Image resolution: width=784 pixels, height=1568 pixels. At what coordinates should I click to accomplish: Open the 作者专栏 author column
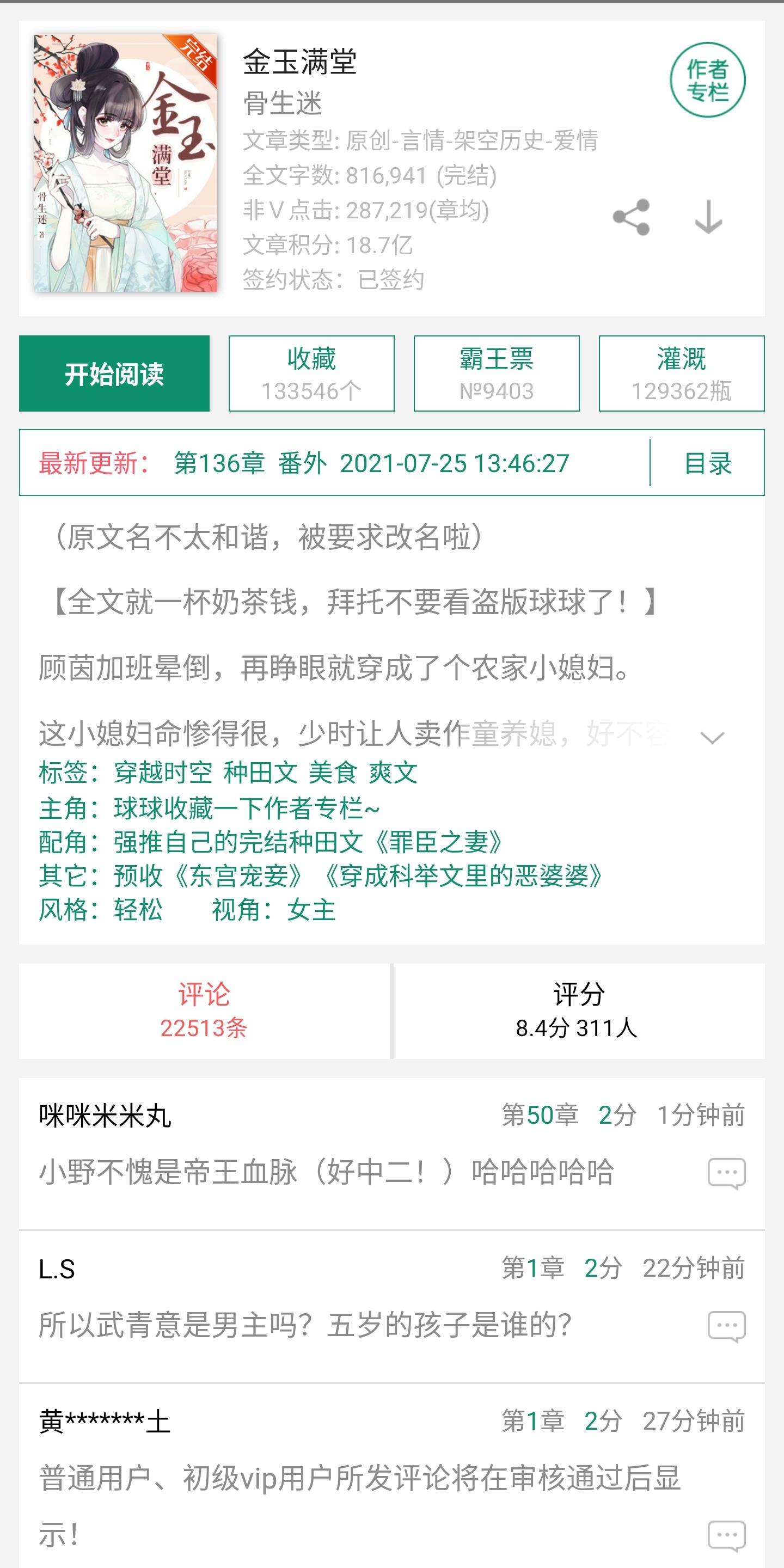pyautogui.click(x=707, y=79)
